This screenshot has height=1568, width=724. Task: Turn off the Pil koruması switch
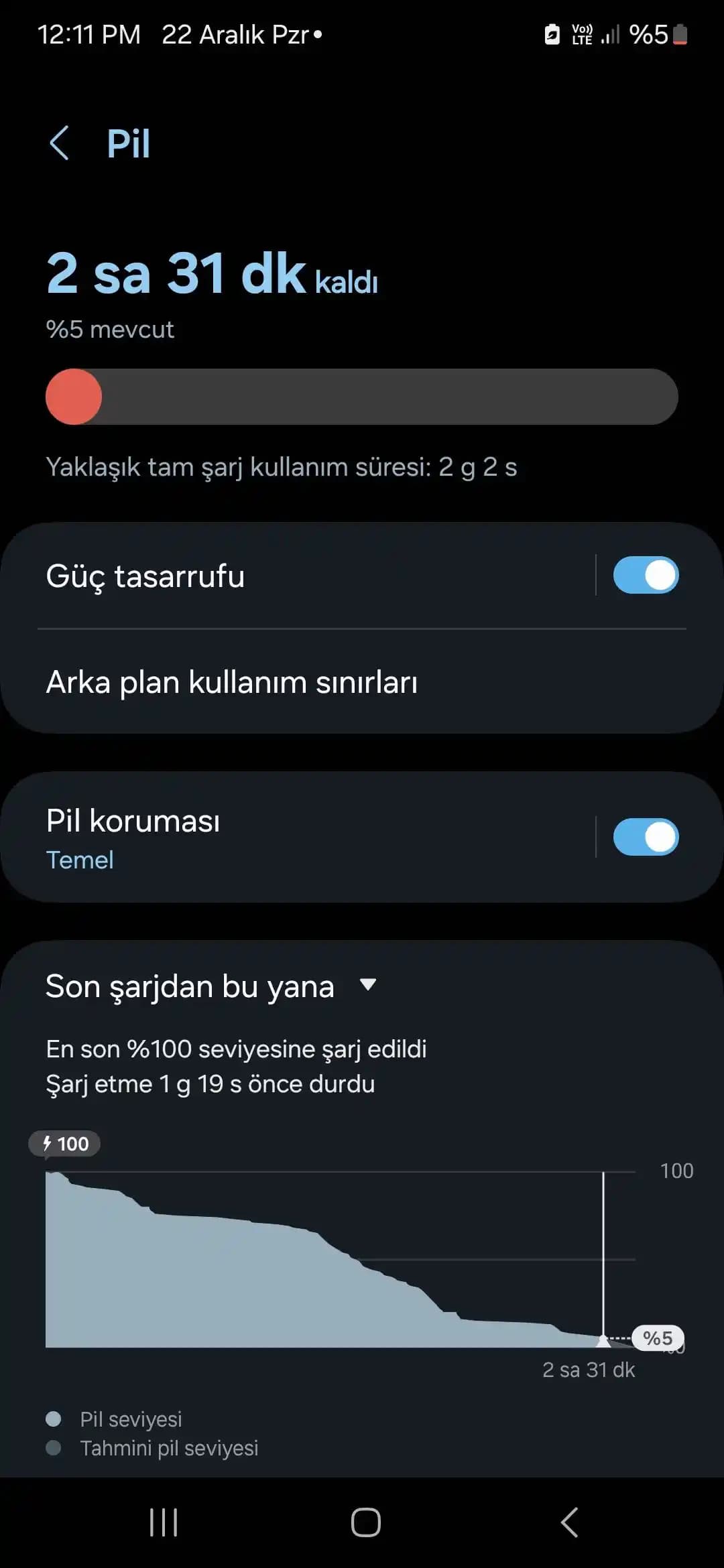tap(646, 836)
